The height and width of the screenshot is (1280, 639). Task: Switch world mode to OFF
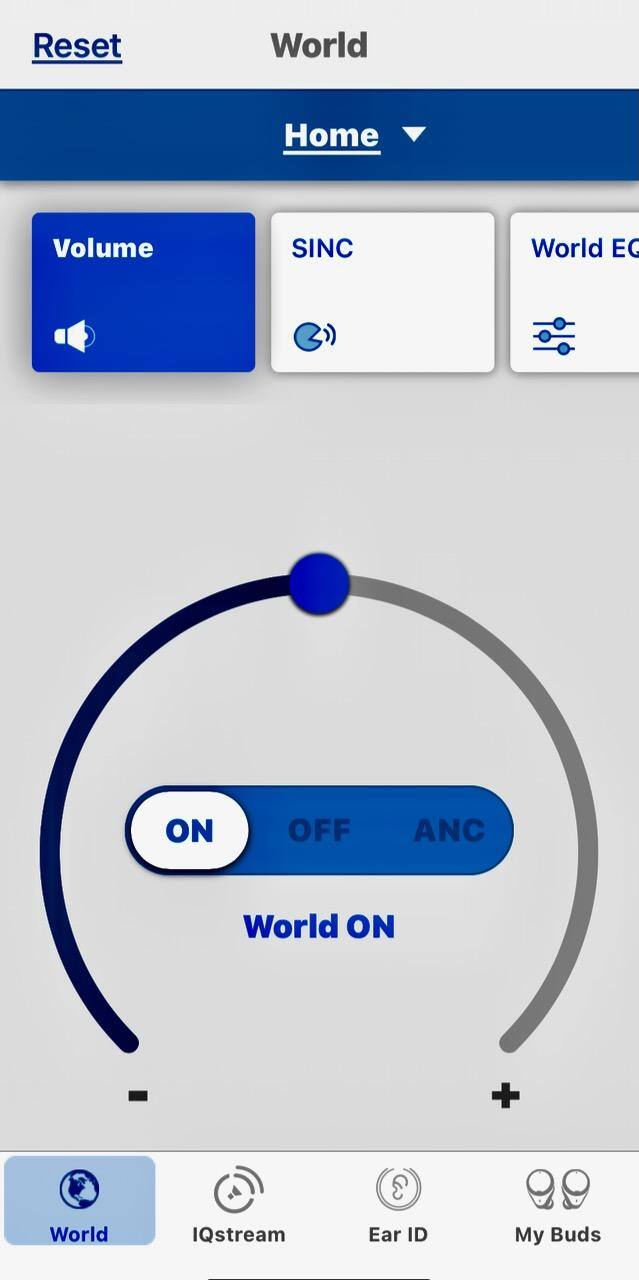[319, 830]
